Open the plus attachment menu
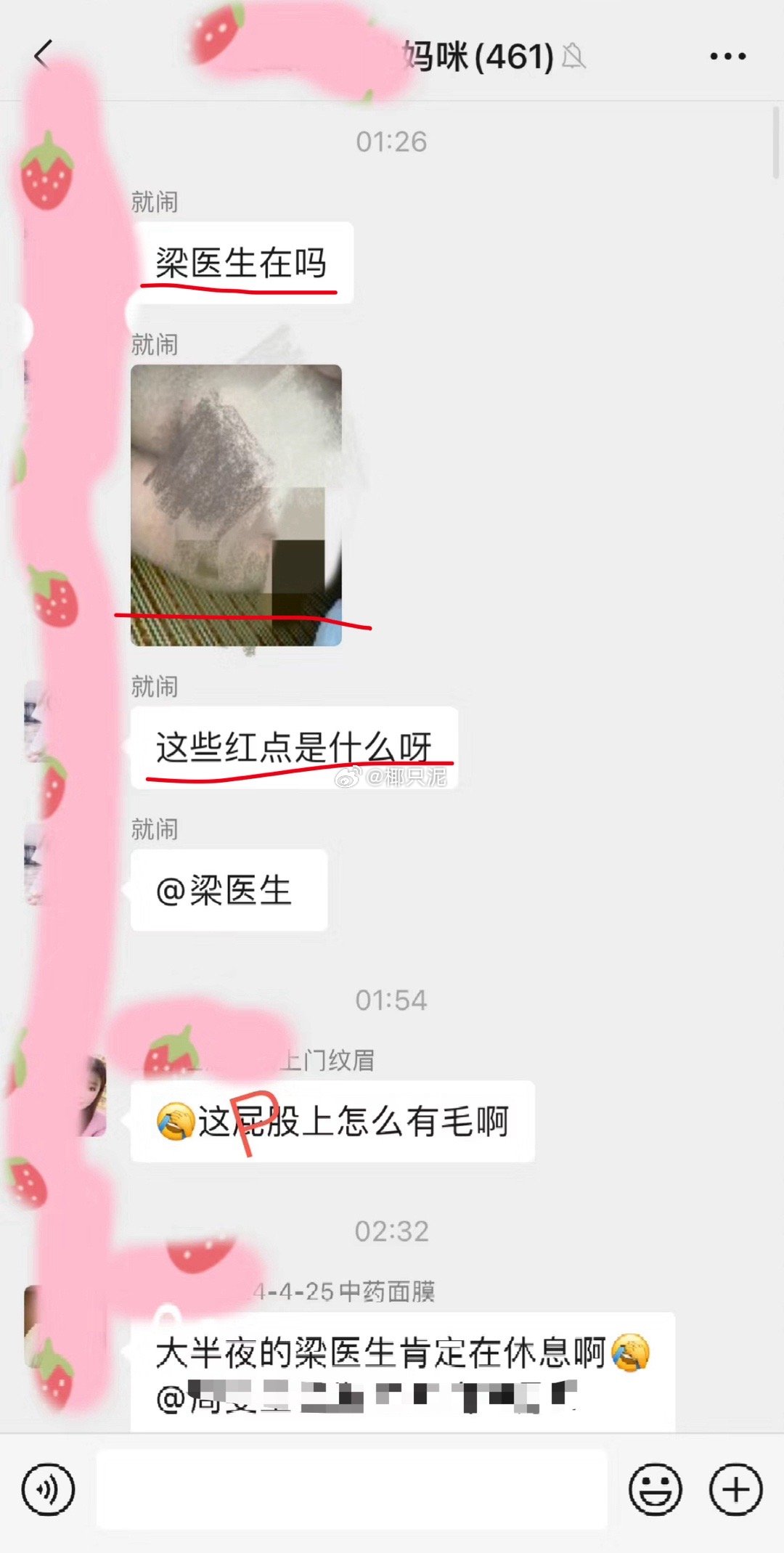Screen dimensions: 784x1553 click(735, 1490)
